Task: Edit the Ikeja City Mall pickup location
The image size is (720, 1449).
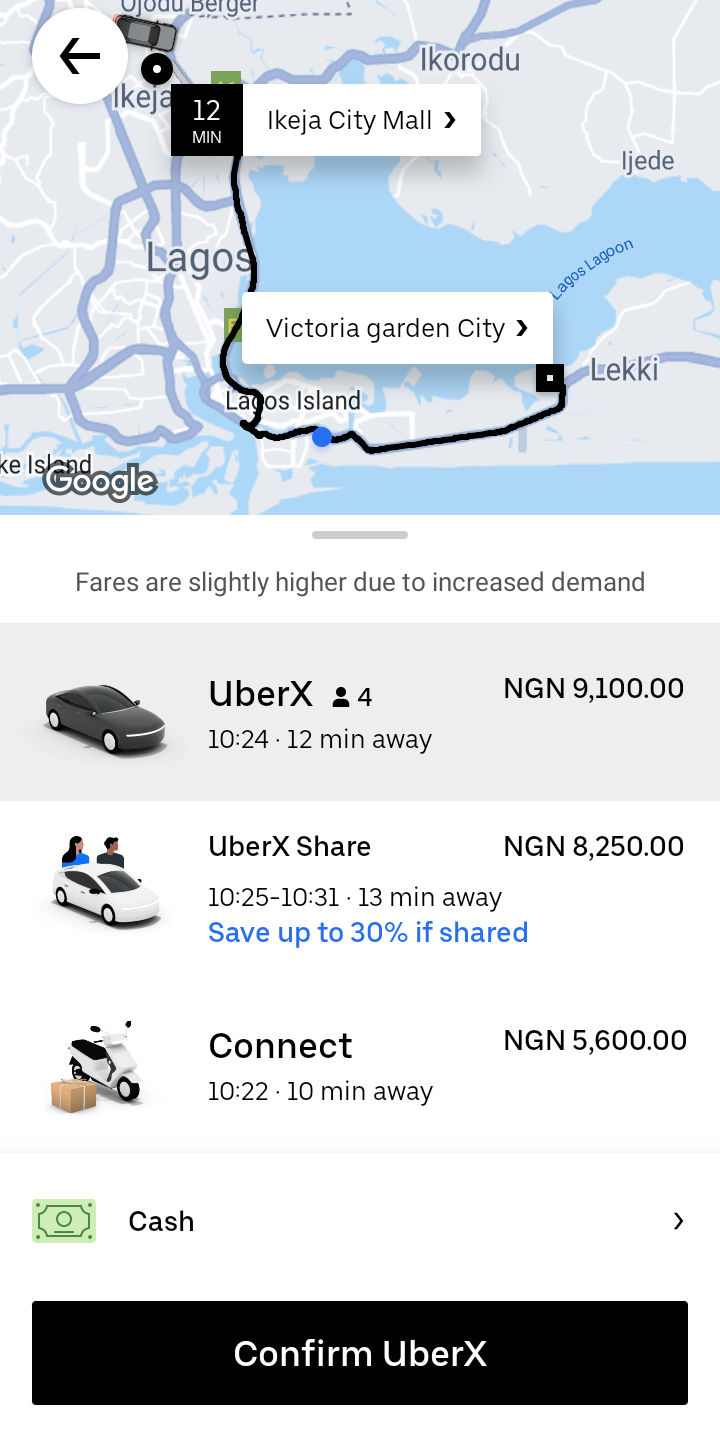Action: (x=361, y=121)
